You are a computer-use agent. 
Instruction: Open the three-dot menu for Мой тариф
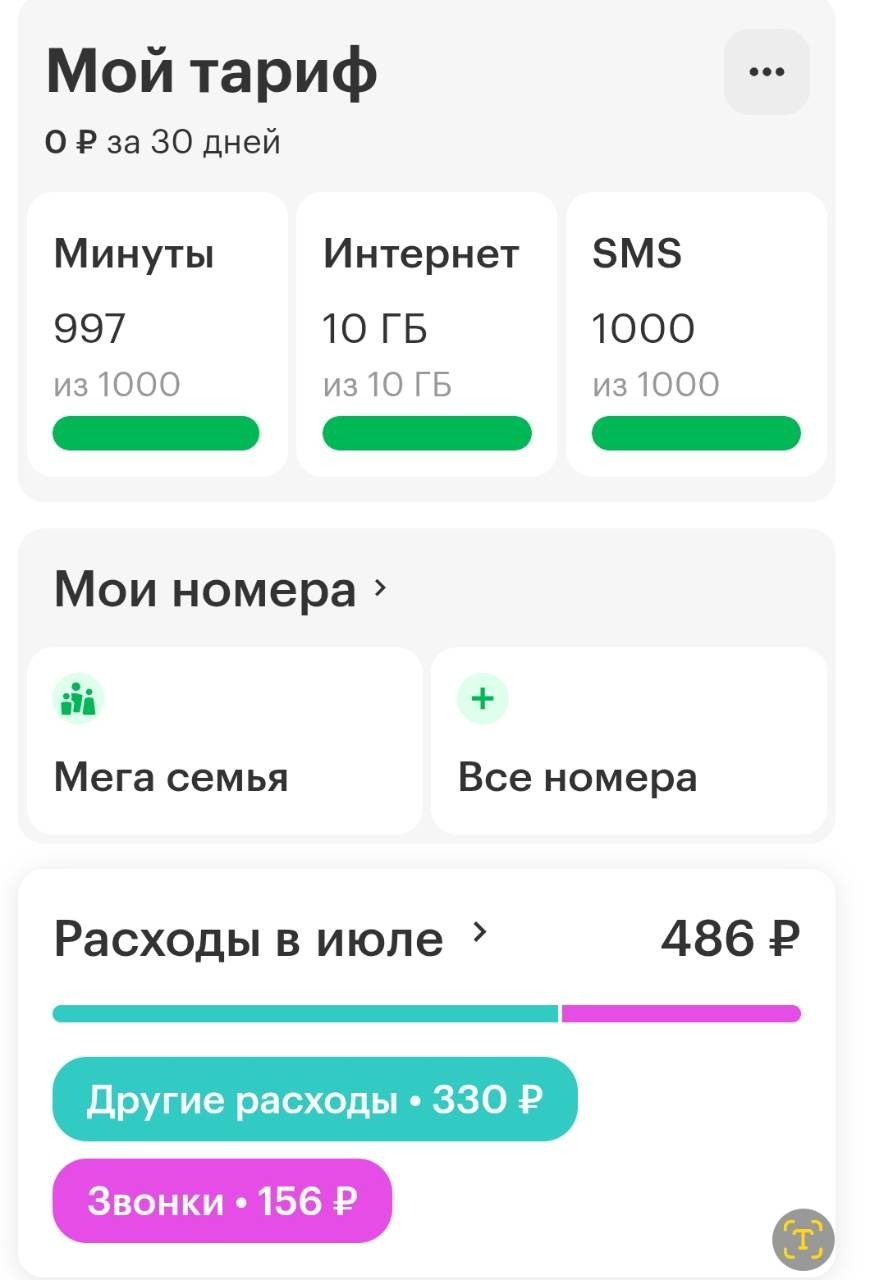766,72
